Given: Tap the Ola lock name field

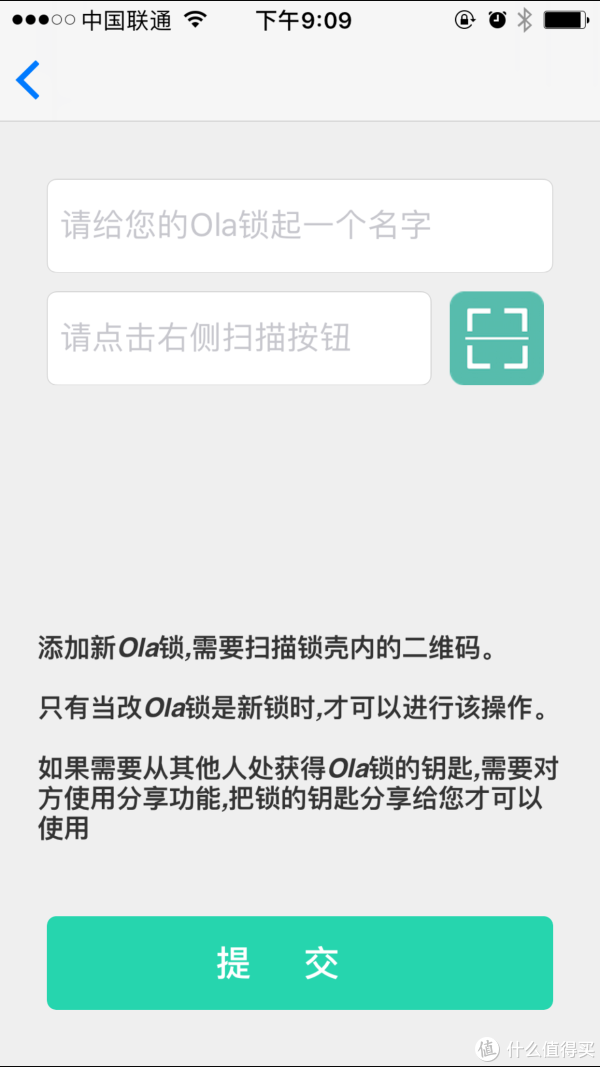Looking at the screenshot, I should pyautogui.click(x=299, y=226).
